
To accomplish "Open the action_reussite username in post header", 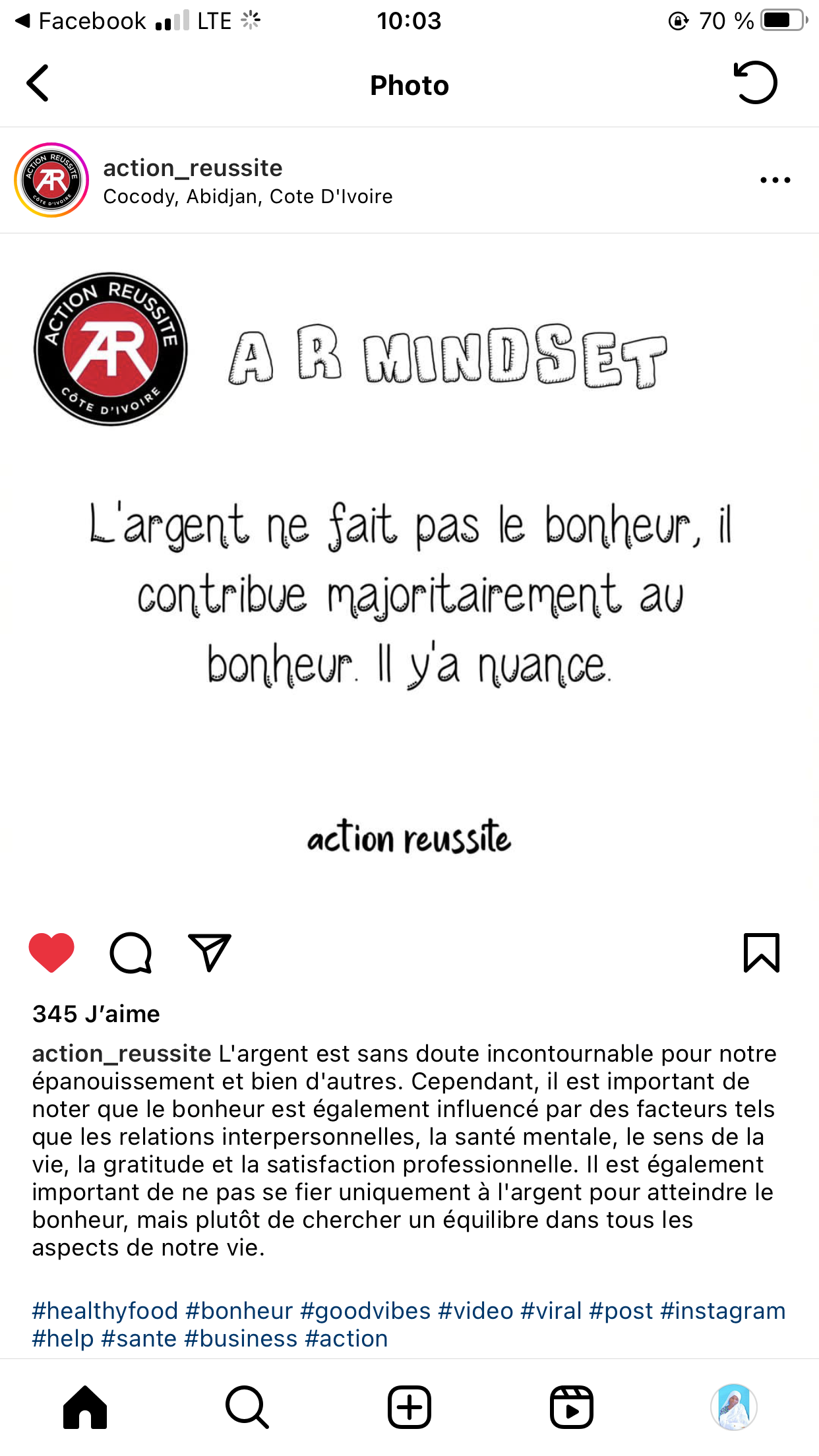I will tap(193, 167).
